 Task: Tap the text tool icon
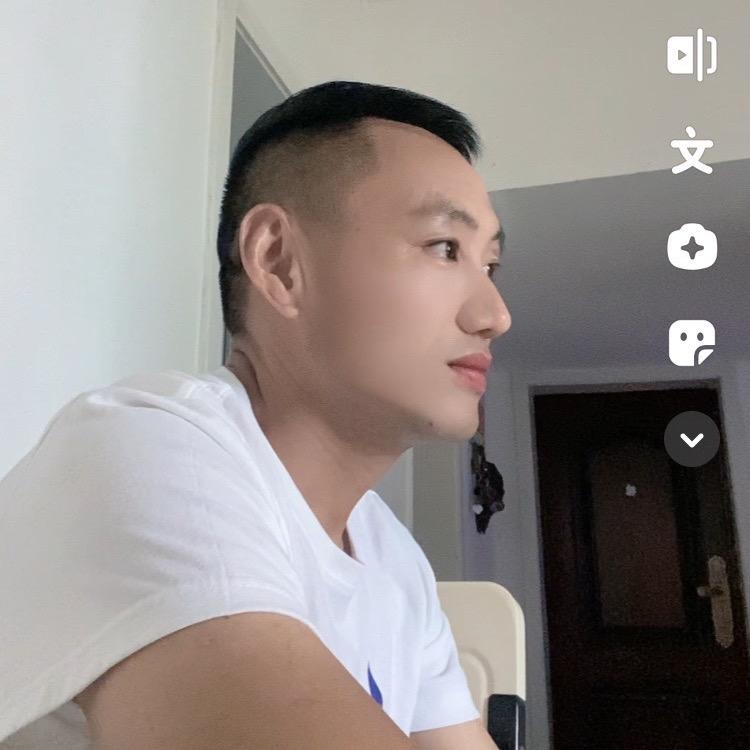(x=692, y=153)
